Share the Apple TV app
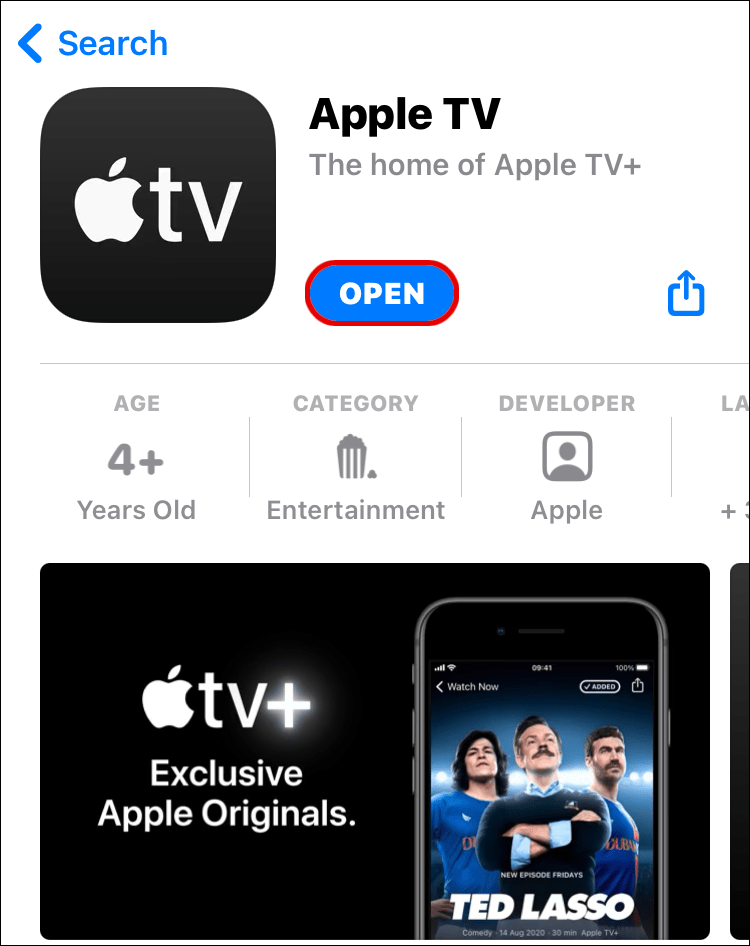This screenshot has height=946, width=750. (x=686, y=295)
